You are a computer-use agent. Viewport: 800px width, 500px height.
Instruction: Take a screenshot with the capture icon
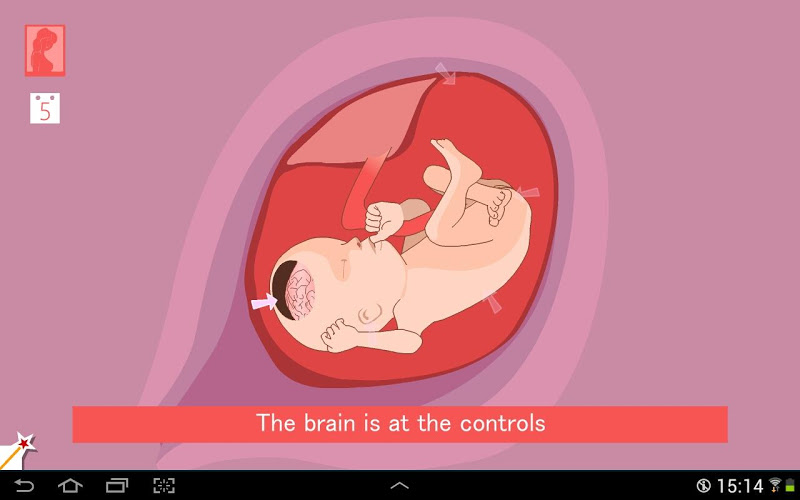click(164, 486)
